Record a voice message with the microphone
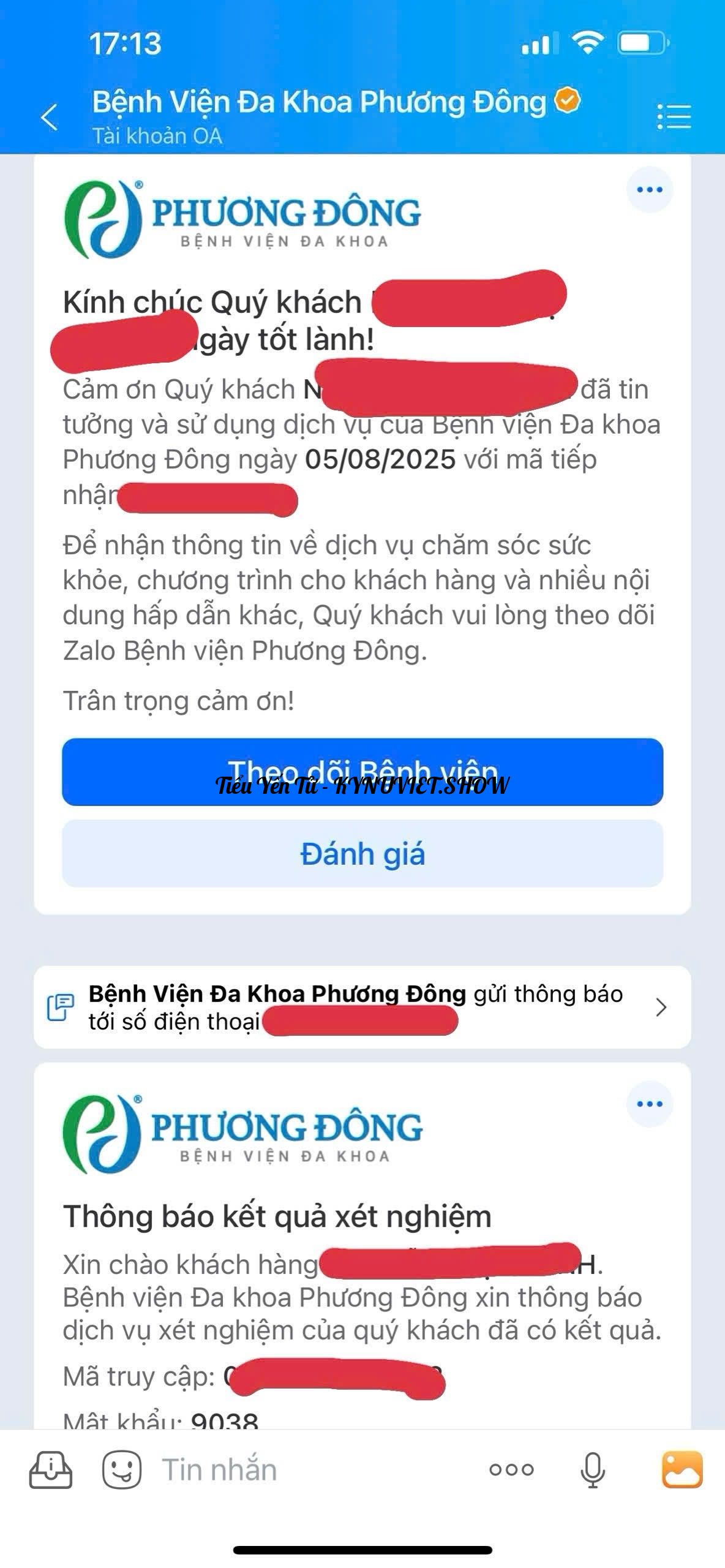725x1568 pixels. tap(592, 1469)
